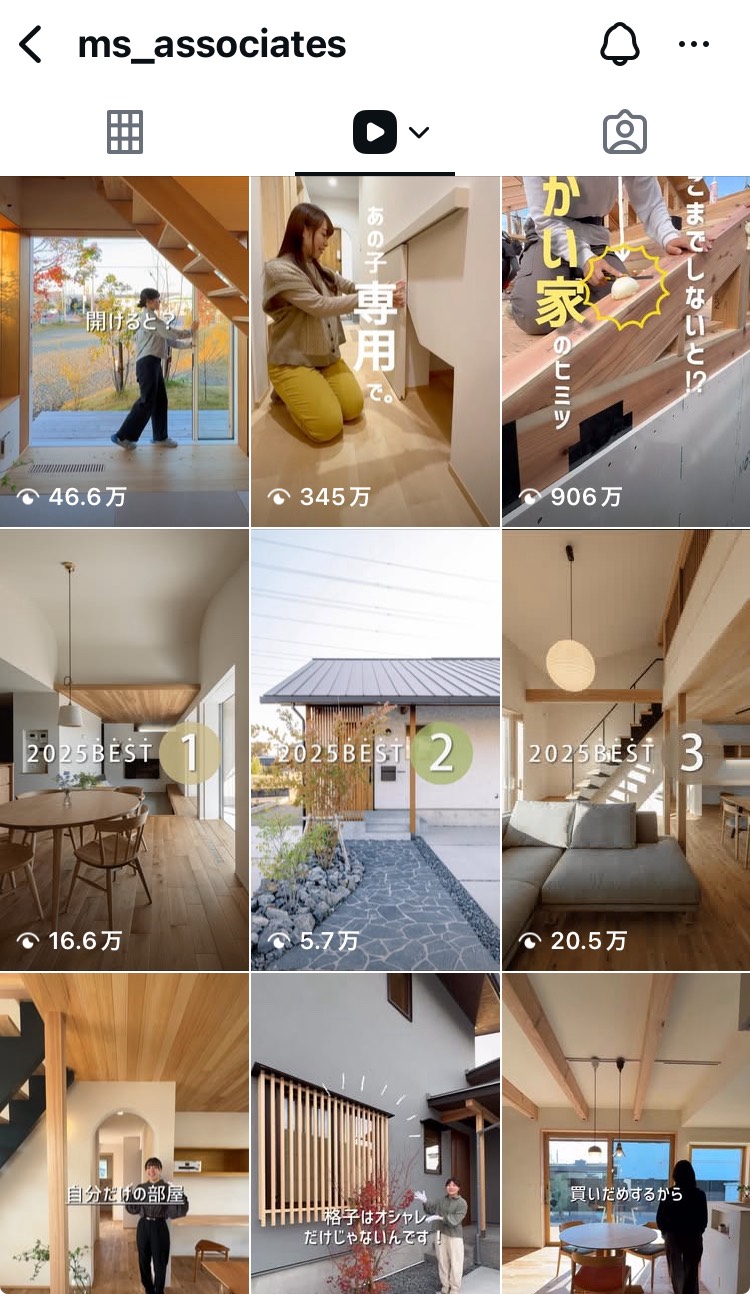Open the three-dot overflow menu
This screenshot has height=1294, width=750.
[693, 44]
